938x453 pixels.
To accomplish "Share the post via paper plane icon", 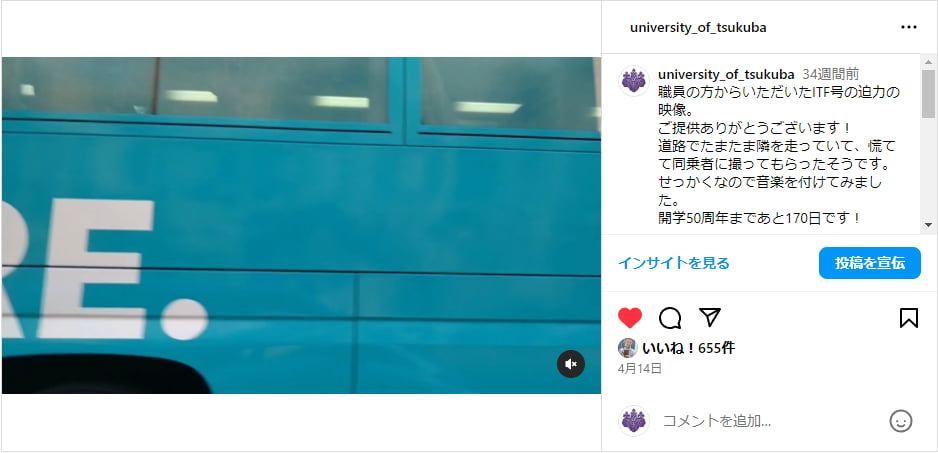I will (710, 318).
